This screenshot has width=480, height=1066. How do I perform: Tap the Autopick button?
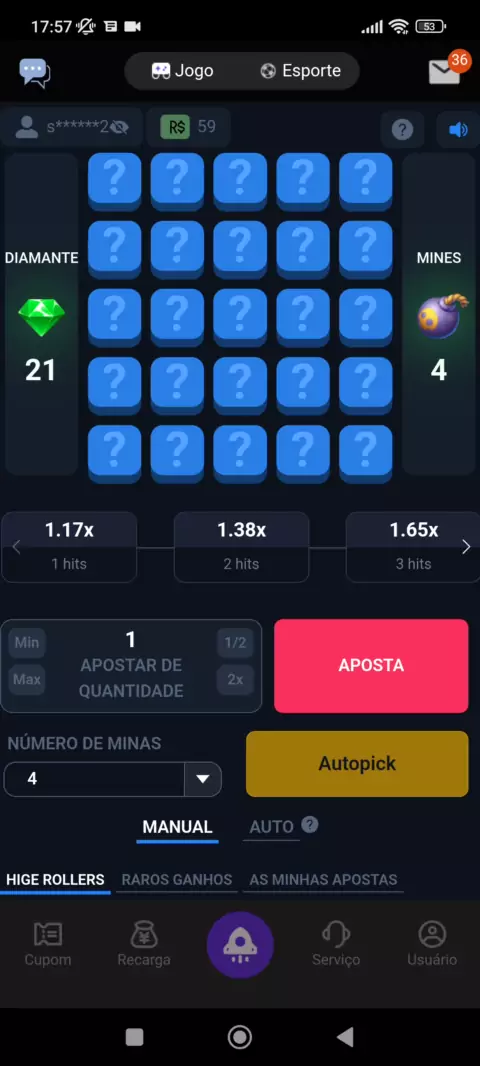[x=357, y=763]
